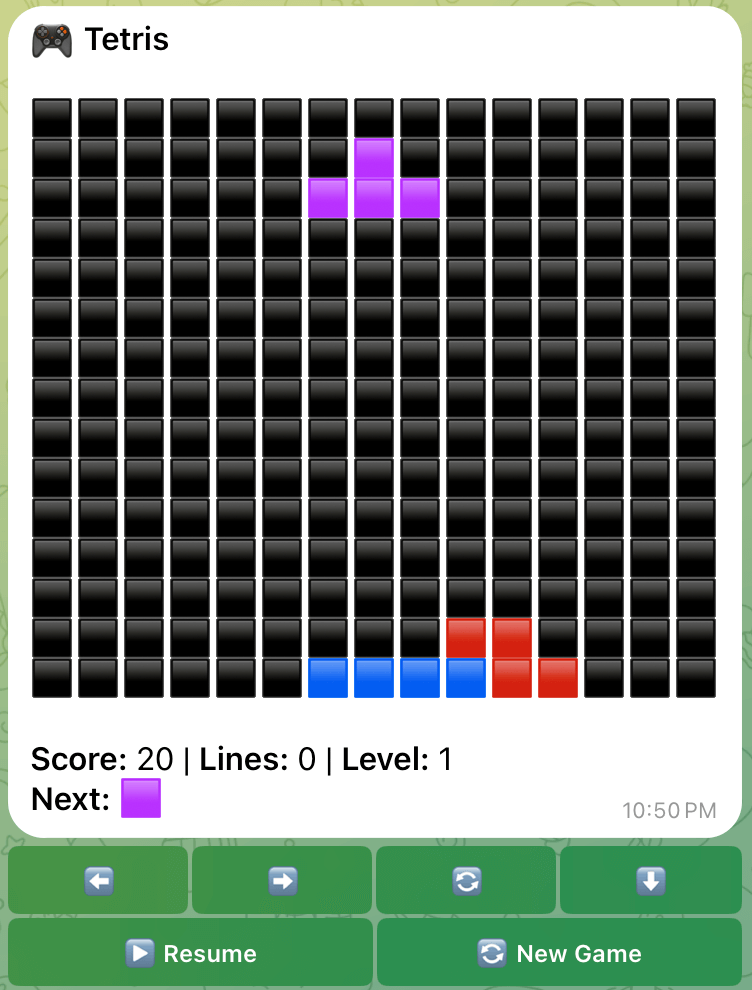
Task: Click the Tetris title text
Action: tap(128, 40)
